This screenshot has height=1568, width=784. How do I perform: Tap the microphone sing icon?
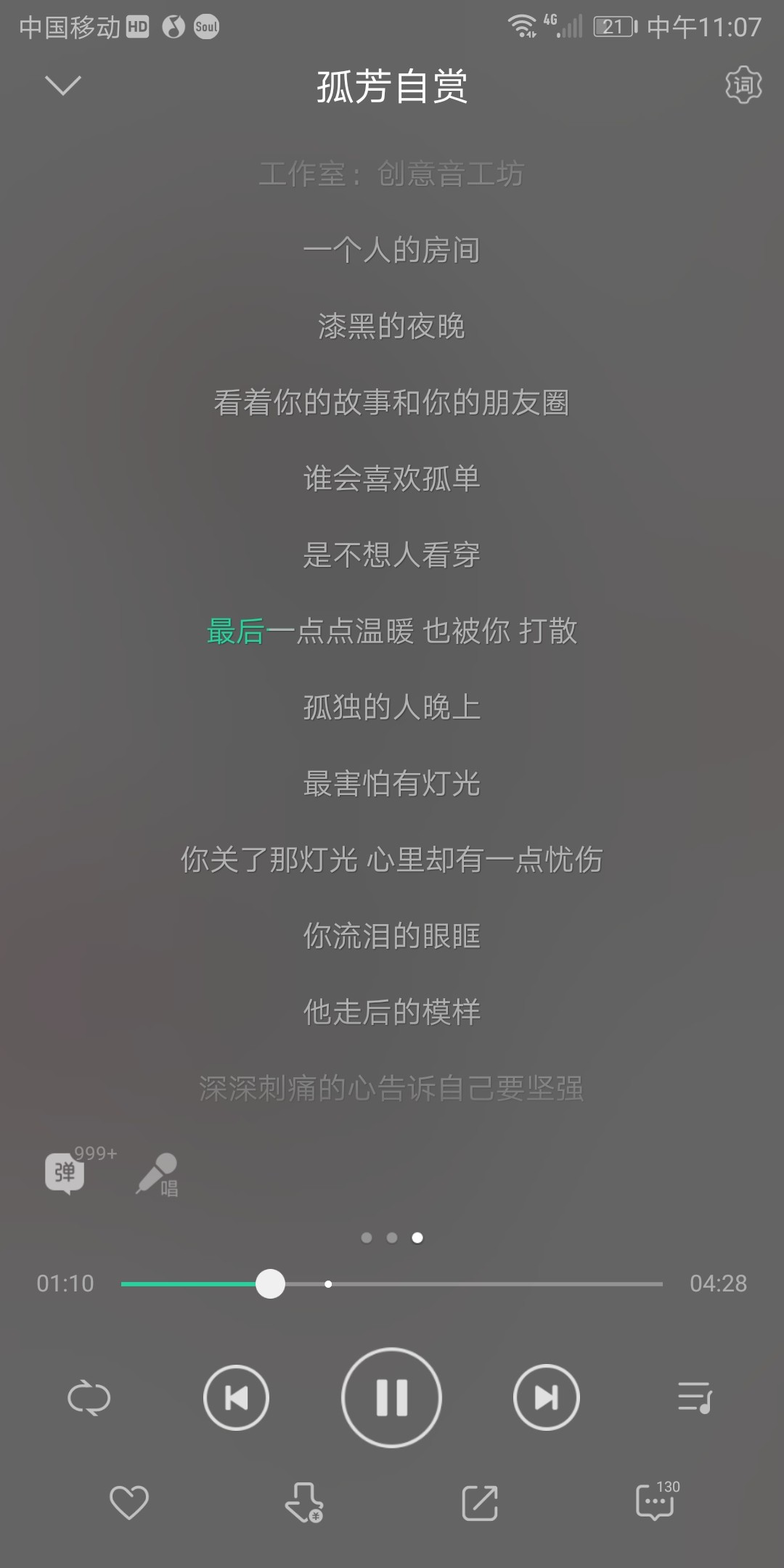pos(158,1175)
